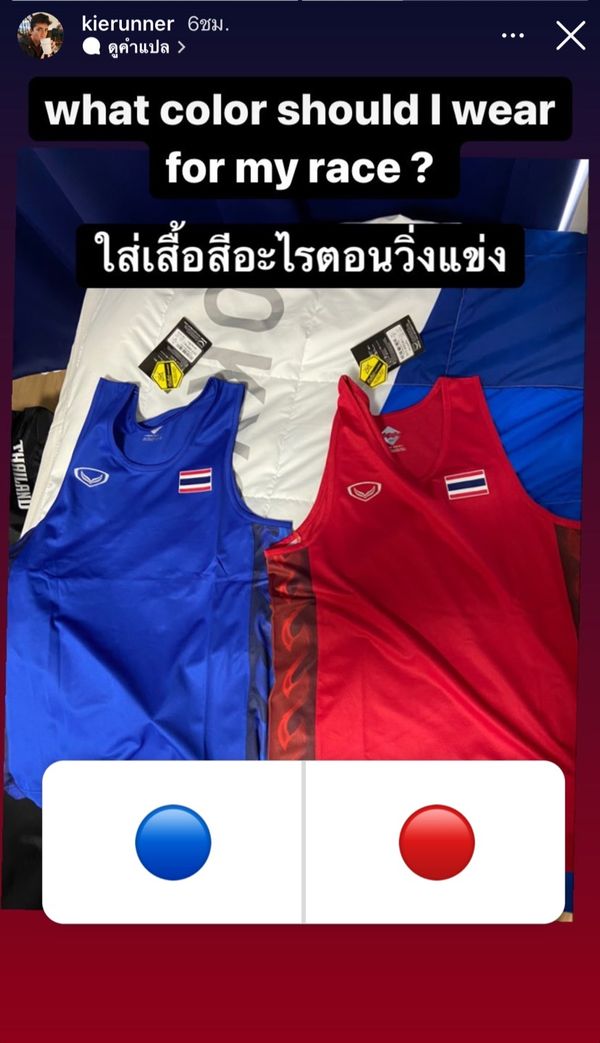This screenshot has width=600, height=1043.
Task: Vote for the blue option in poll
Action: (x=173, y=842)
